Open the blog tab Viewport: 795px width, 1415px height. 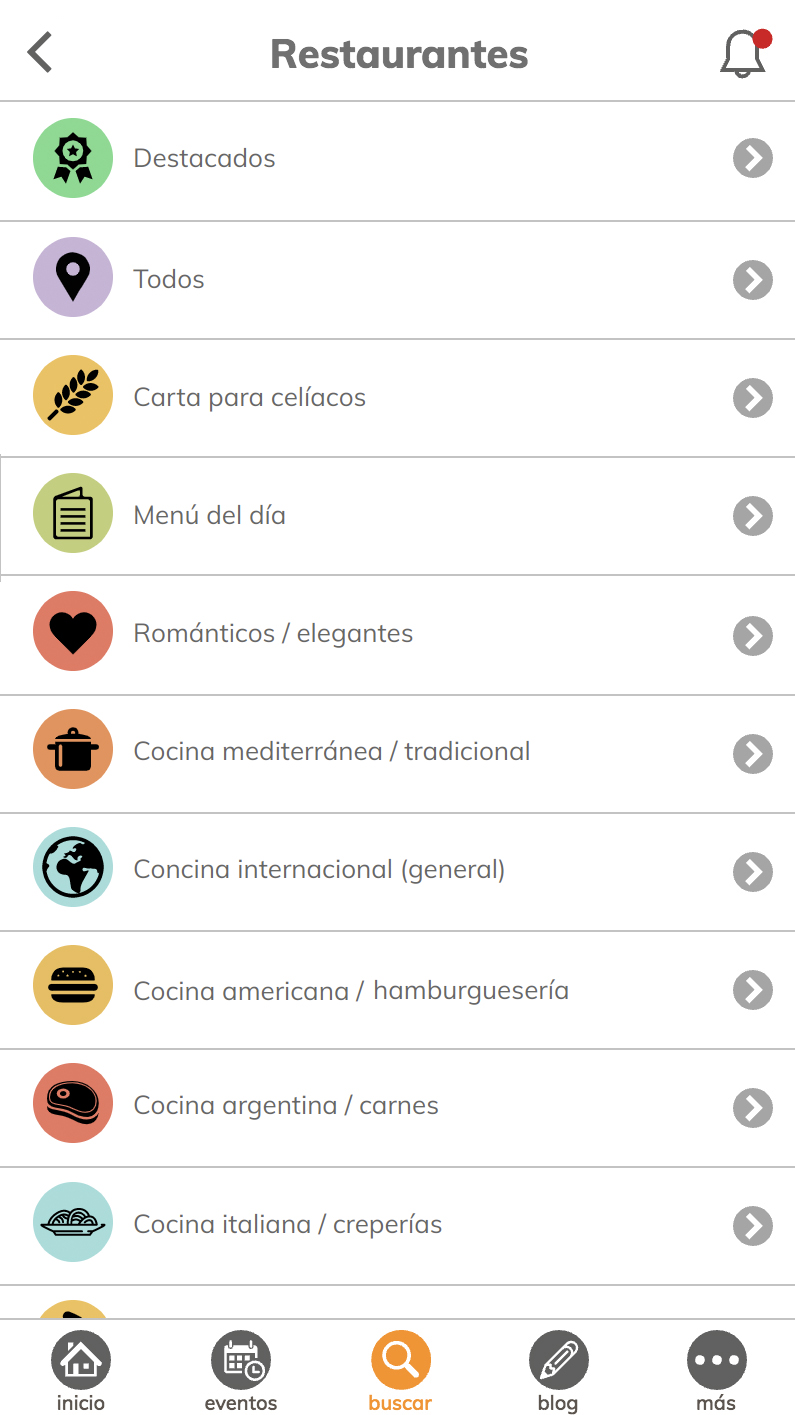[558, 1371]
